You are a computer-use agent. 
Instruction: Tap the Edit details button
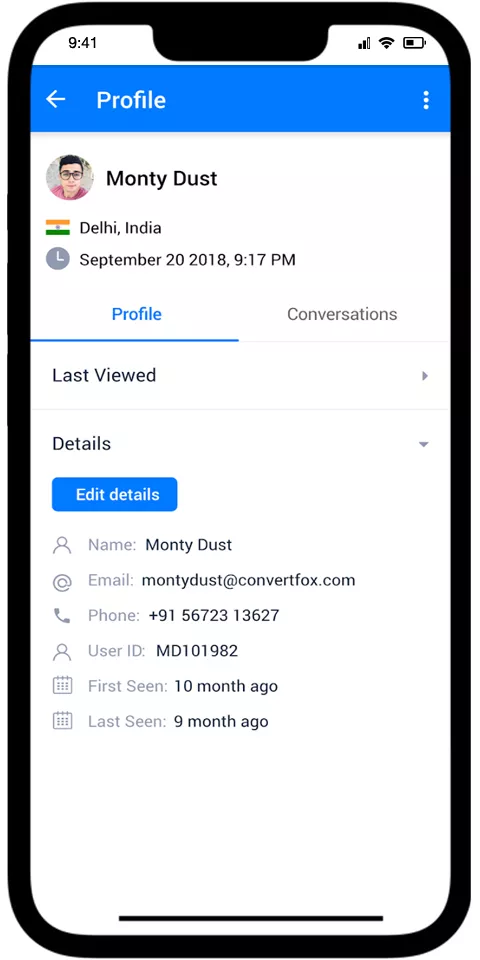114,495
